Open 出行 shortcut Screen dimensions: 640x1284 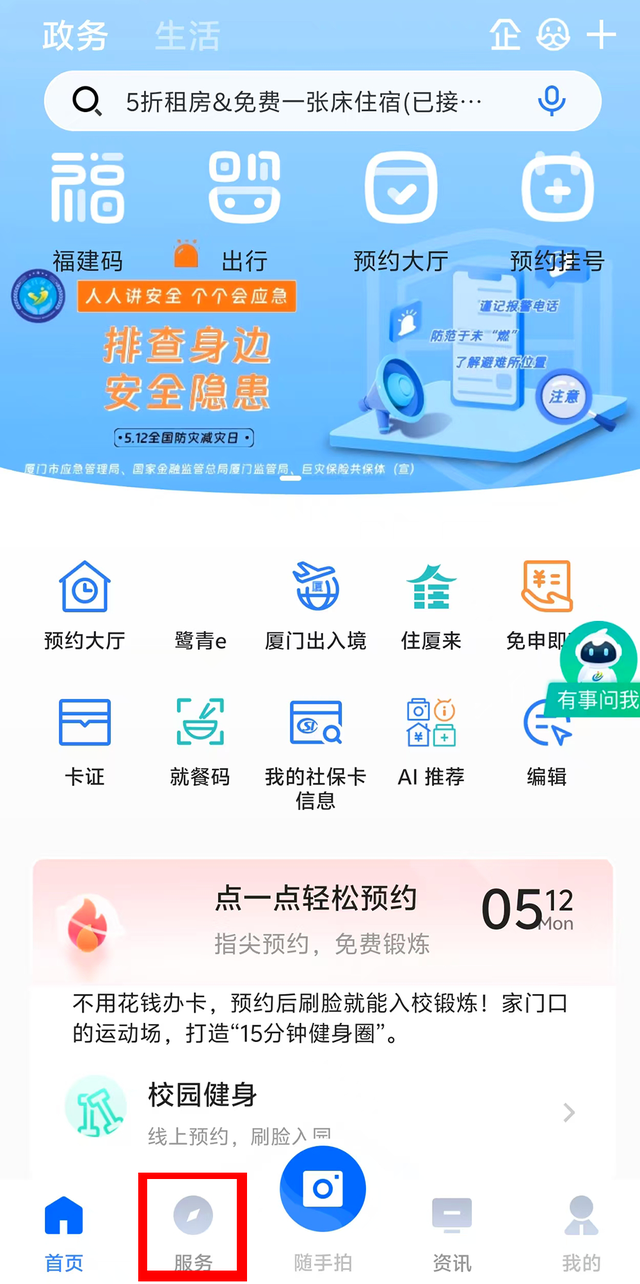[x=244, y=212]
